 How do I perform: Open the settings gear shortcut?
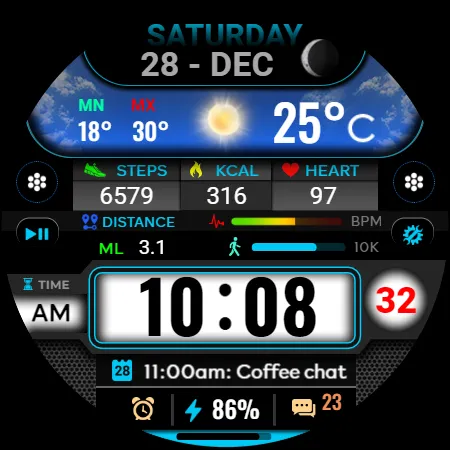(x=413, y=234)
